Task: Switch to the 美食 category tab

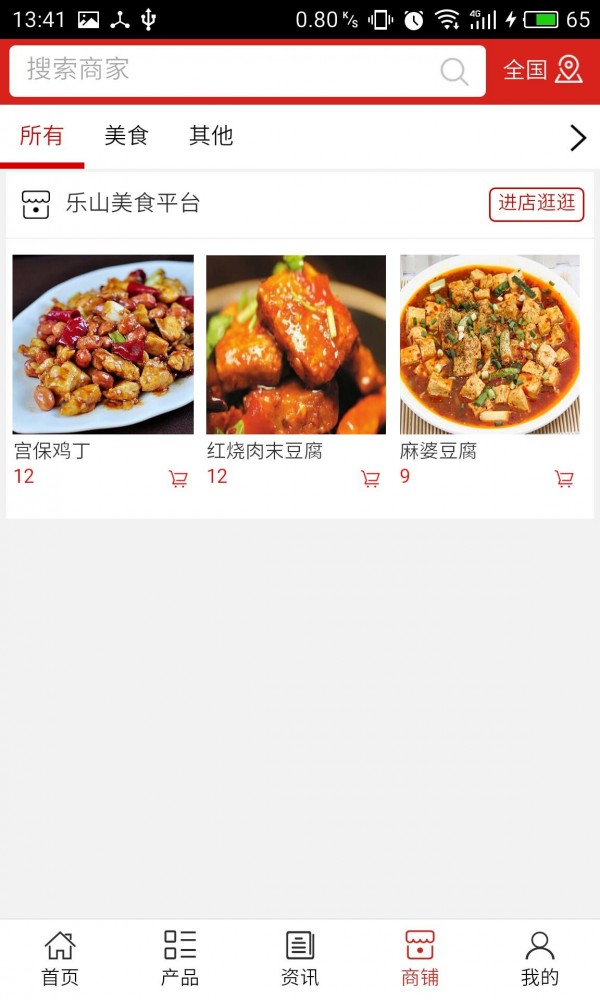Action: [x=127, y=136]
